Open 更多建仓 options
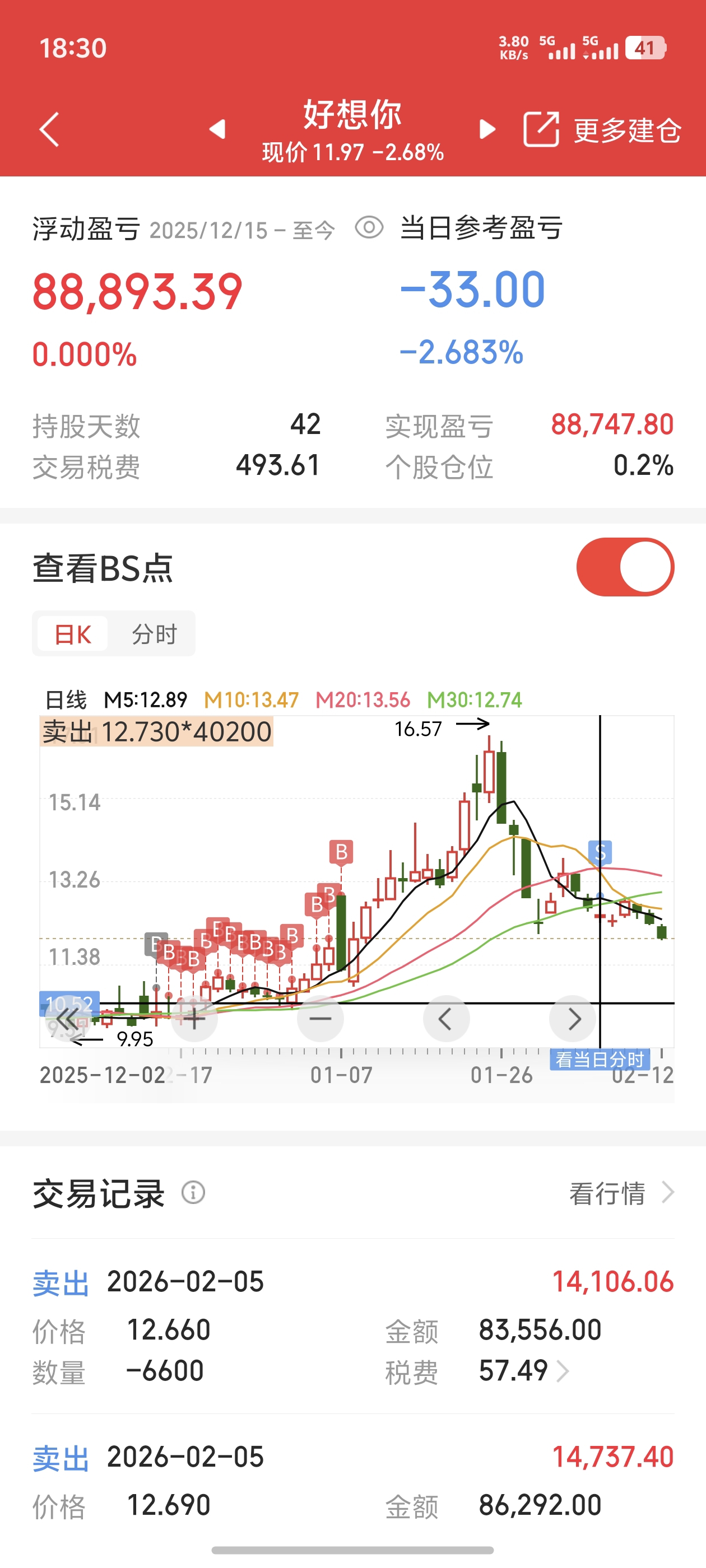The height and width of the screenshot is (1568, 706). (602, 130)
